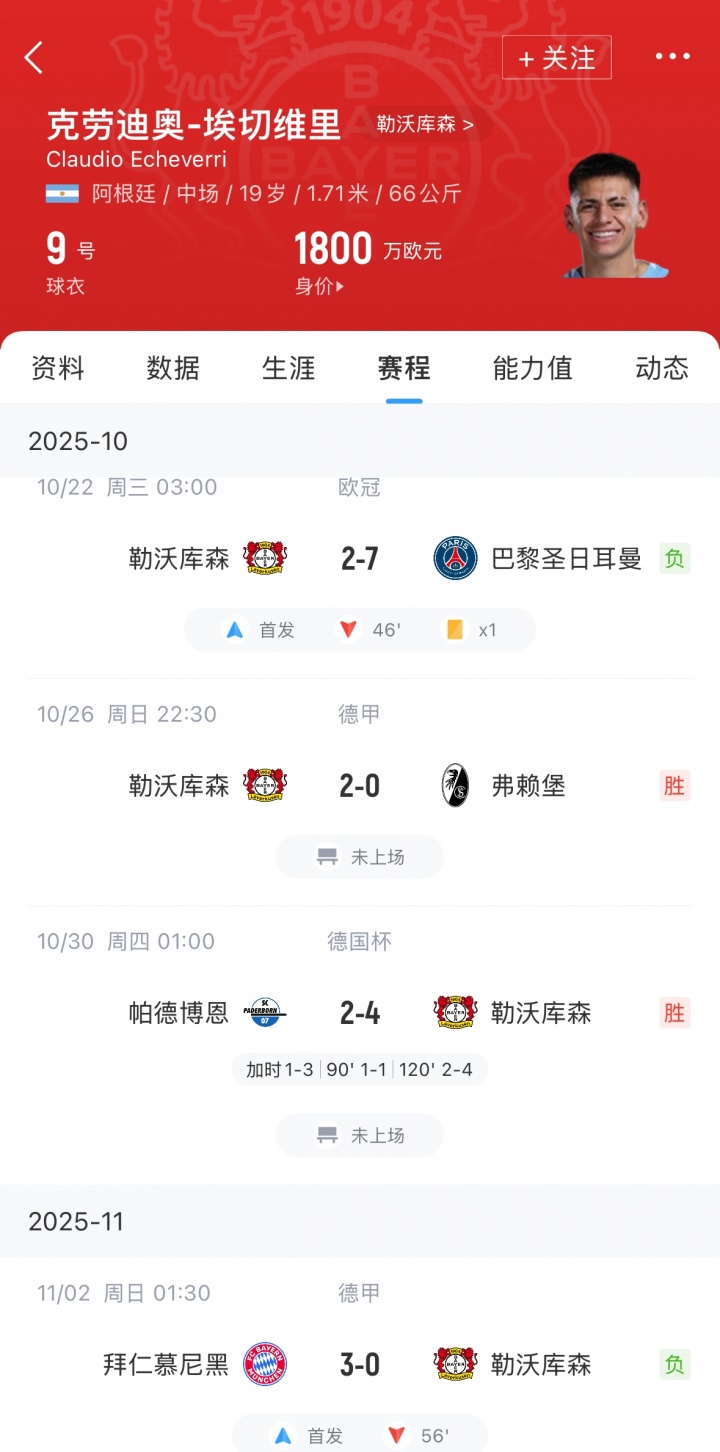Open the 勒沃库森 club link in the header
This screenshot has width=720, height=1452.
(424, 125)
